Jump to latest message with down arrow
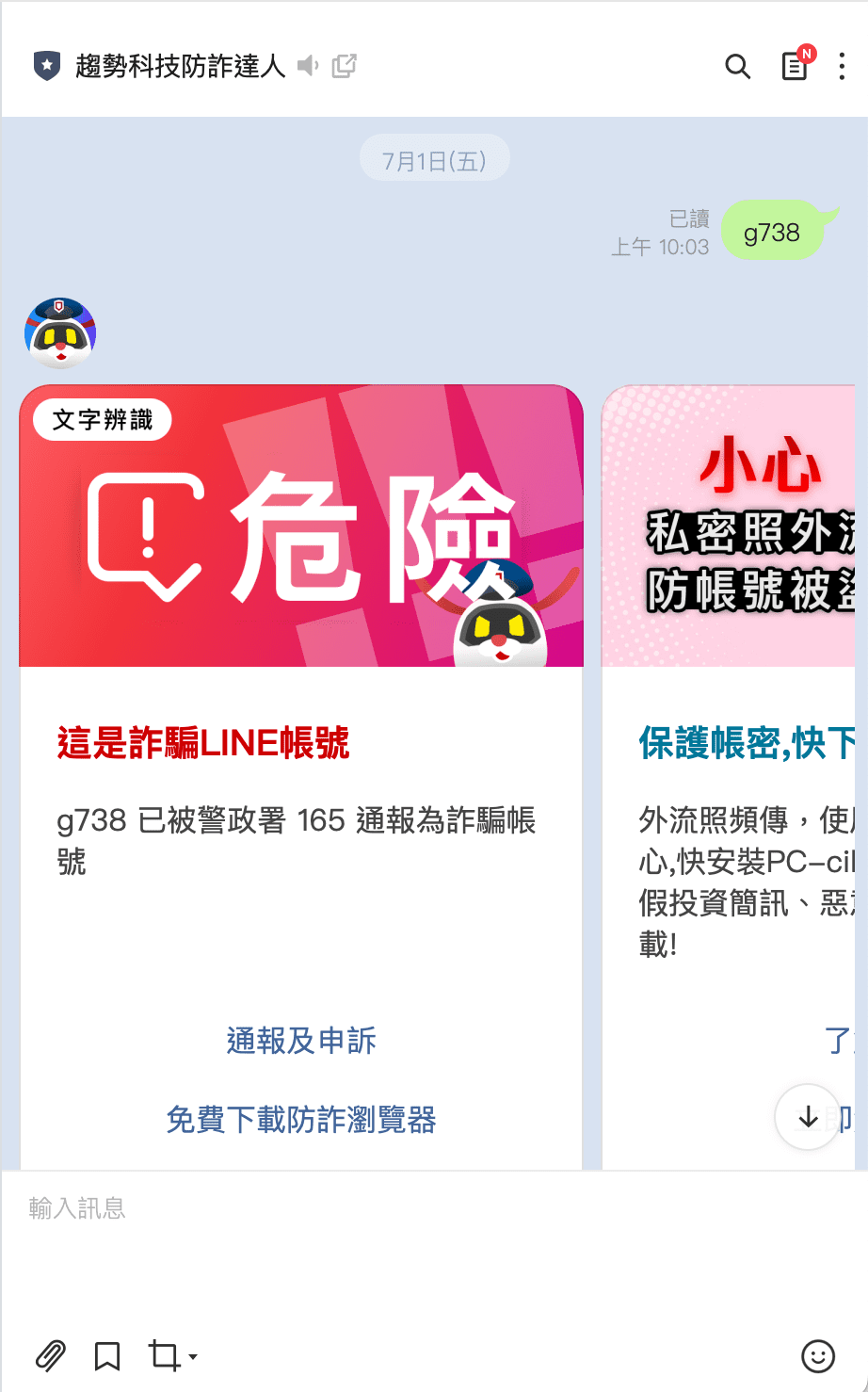868x1392 pixels. click(x=807, y=1117)
